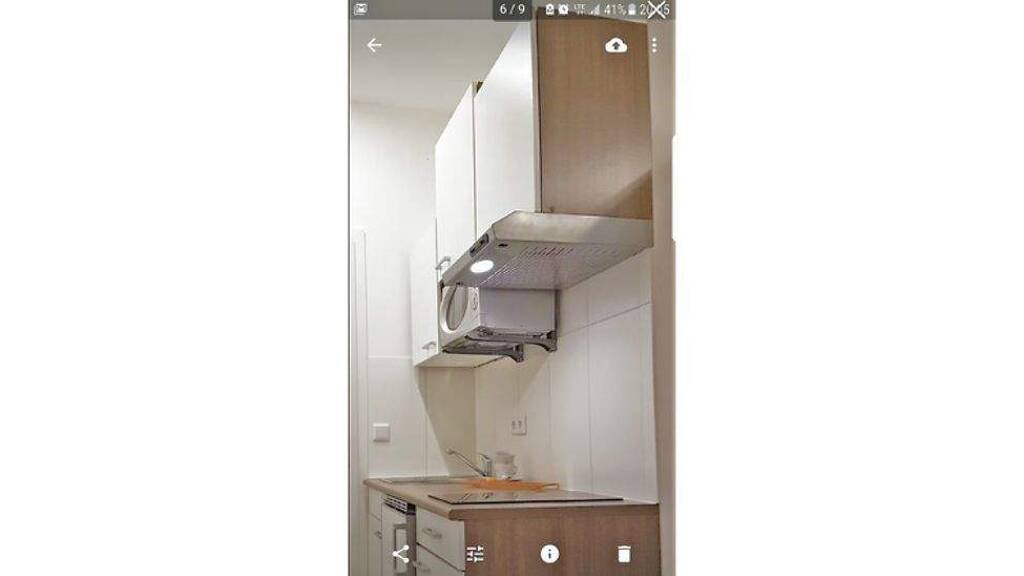1024x576 pixels.
Task: Delete this photo with trash icon
Action: point(624,554)
